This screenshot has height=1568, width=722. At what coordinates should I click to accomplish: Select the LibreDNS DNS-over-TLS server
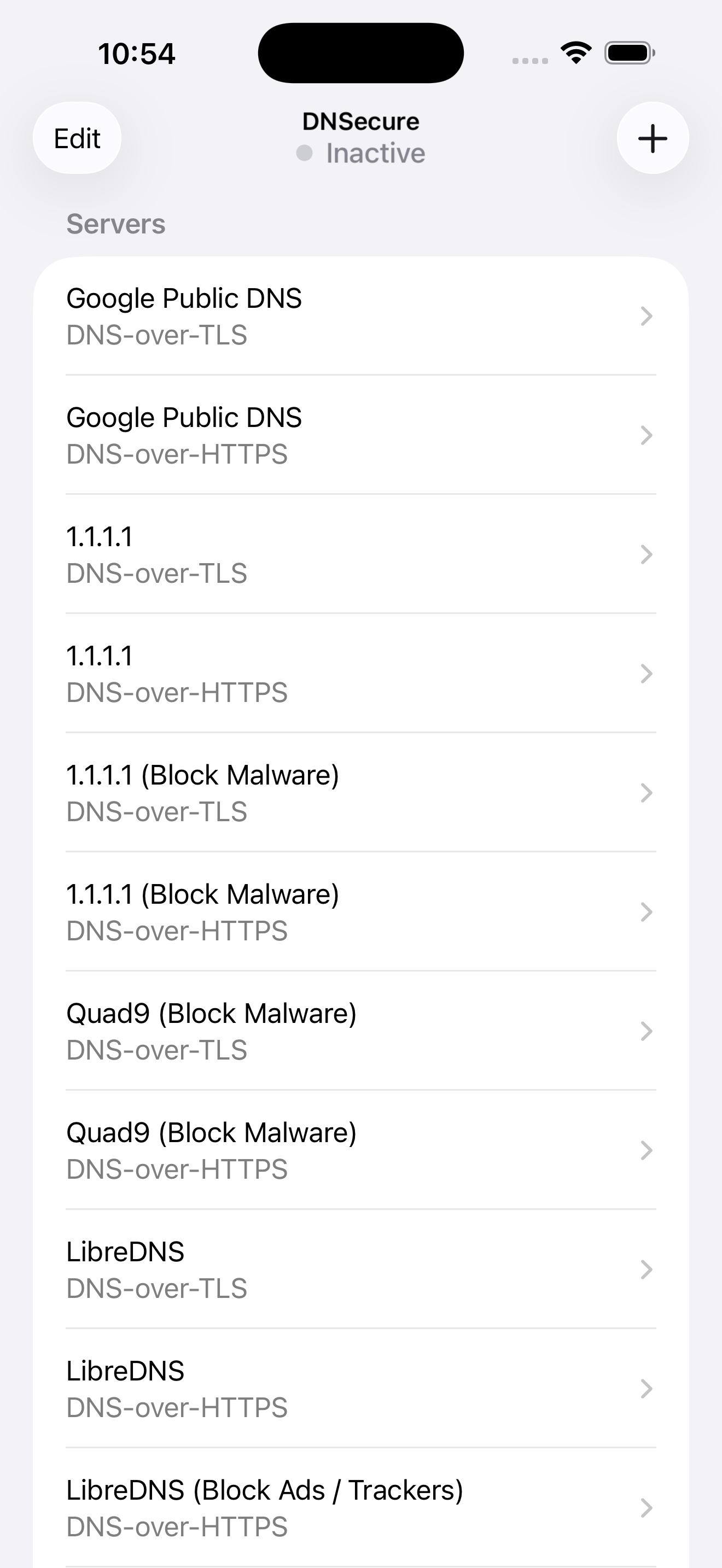point(360,1269)
